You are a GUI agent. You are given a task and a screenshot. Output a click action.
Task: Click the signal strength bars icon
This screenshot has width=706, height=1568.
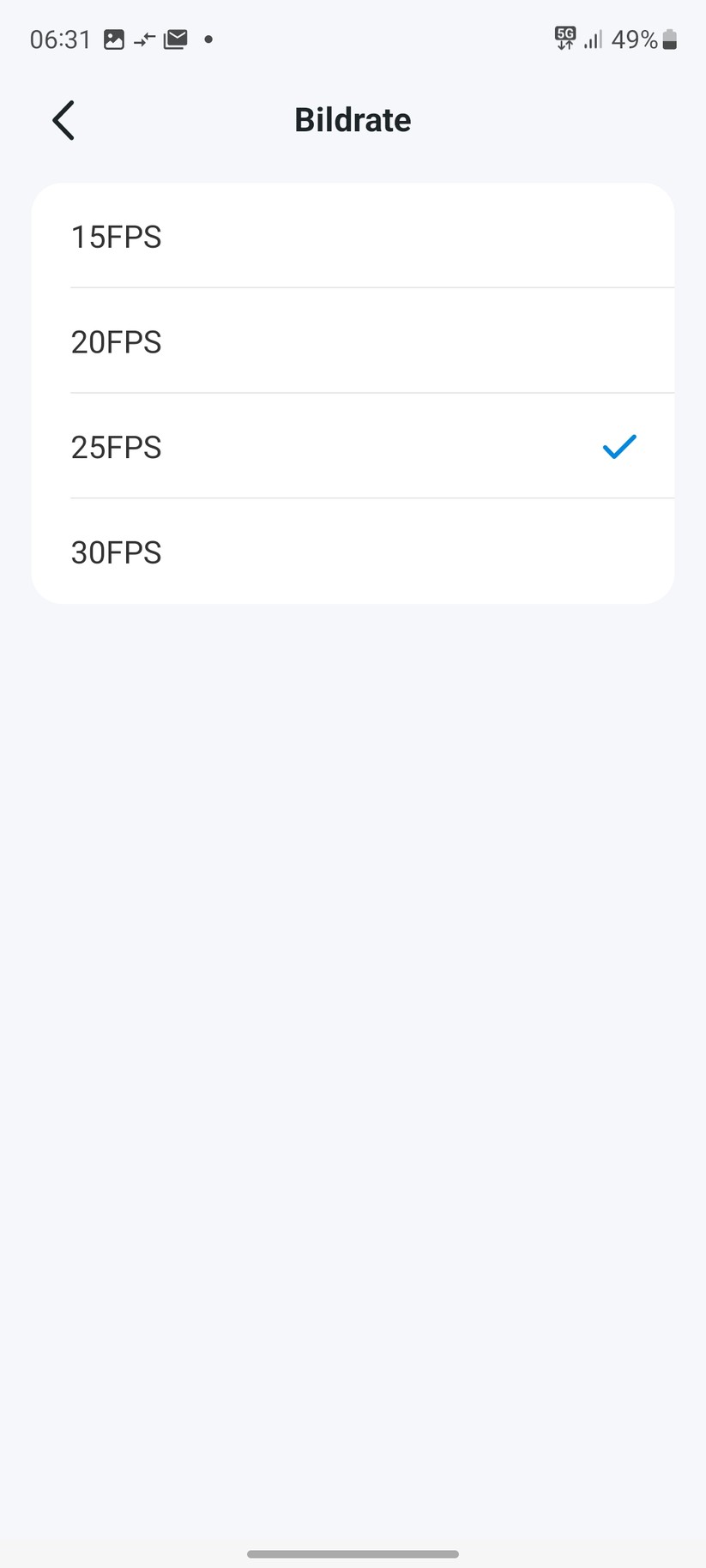(x=593, y=39)
